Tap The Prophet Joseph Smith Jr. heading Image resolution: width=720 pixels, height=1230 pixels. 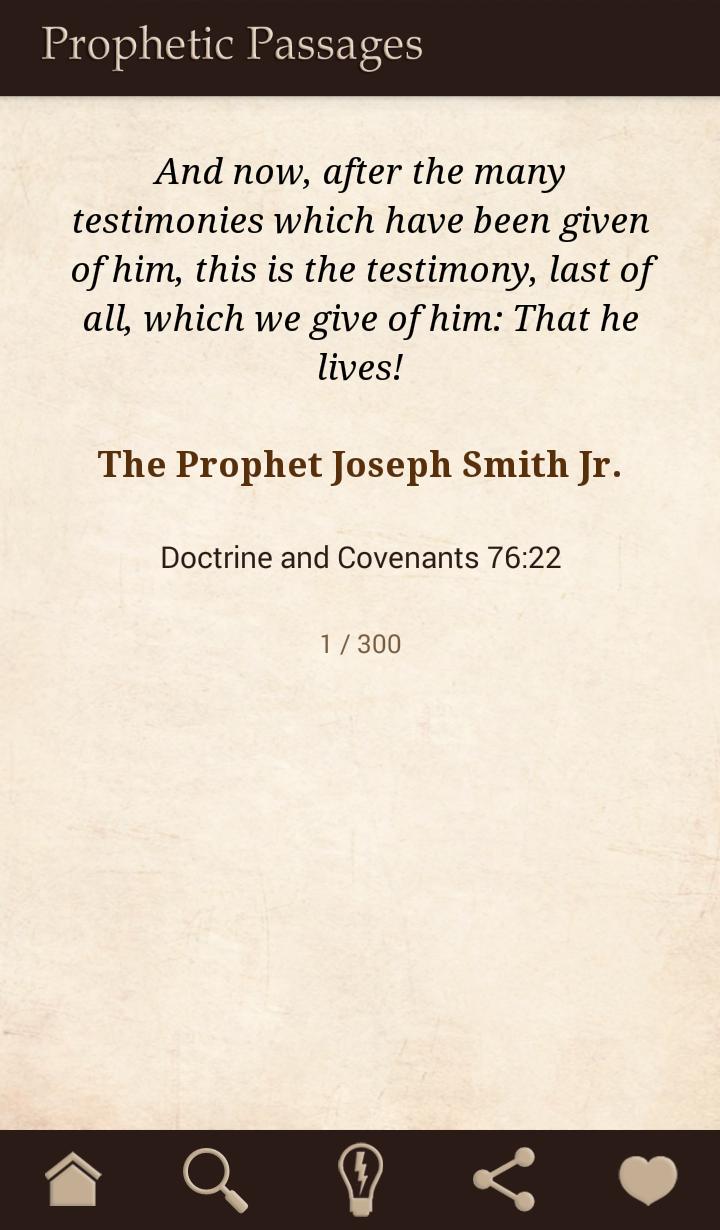point(360,464)
